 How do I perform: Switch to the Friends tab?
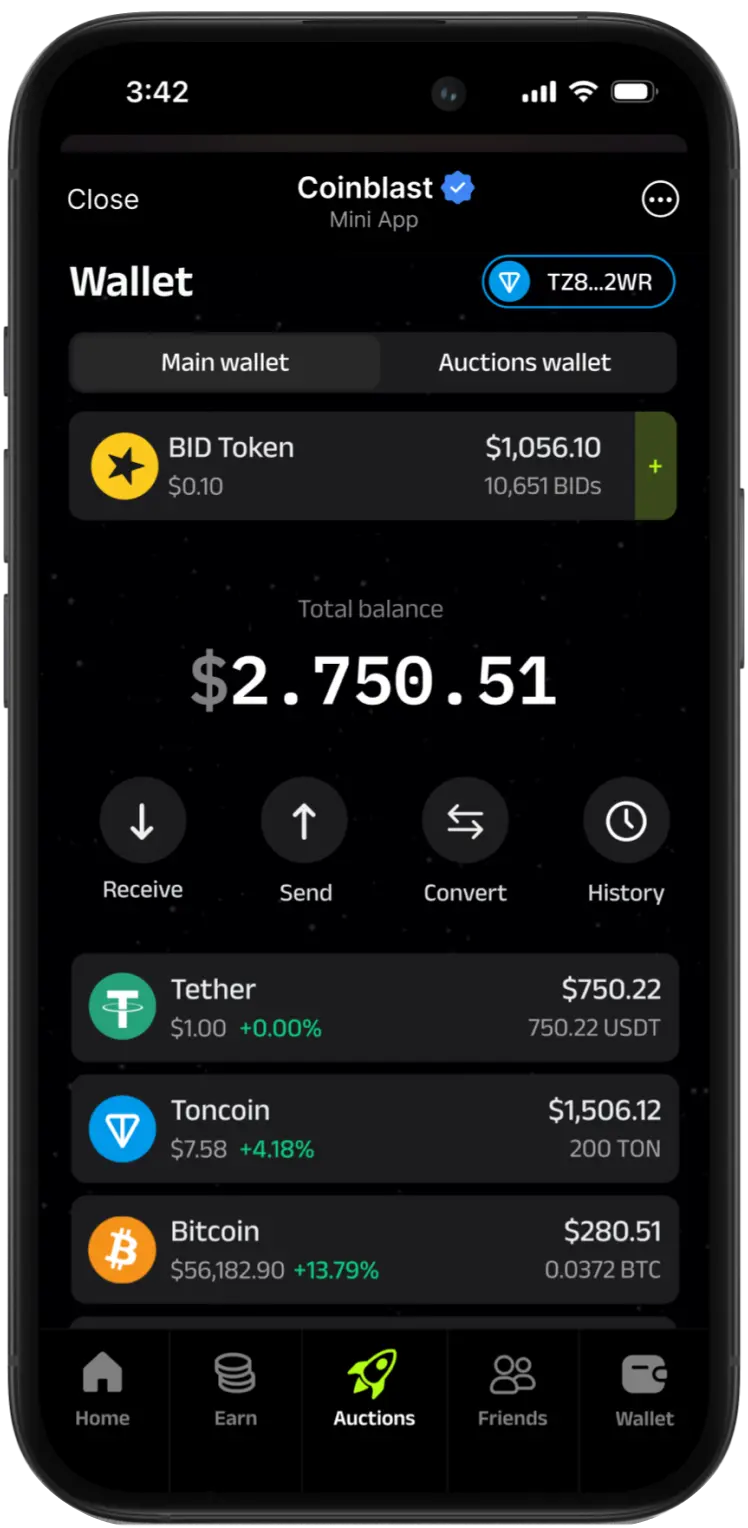(x=512, y=1390)
